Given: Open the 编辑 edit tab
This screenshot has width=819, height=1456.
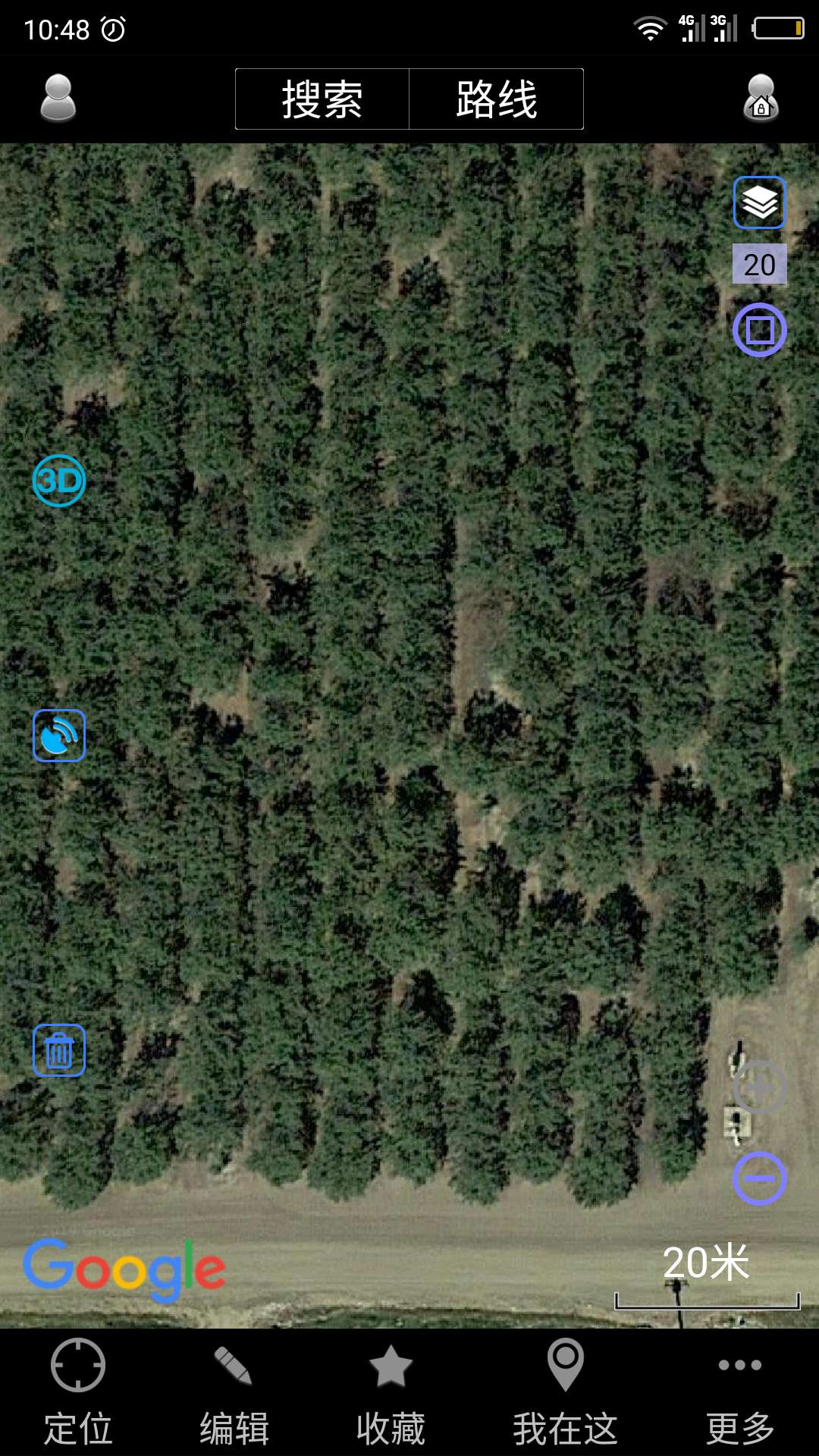Looking at the screenshot, I should (x=234, y=1392).
